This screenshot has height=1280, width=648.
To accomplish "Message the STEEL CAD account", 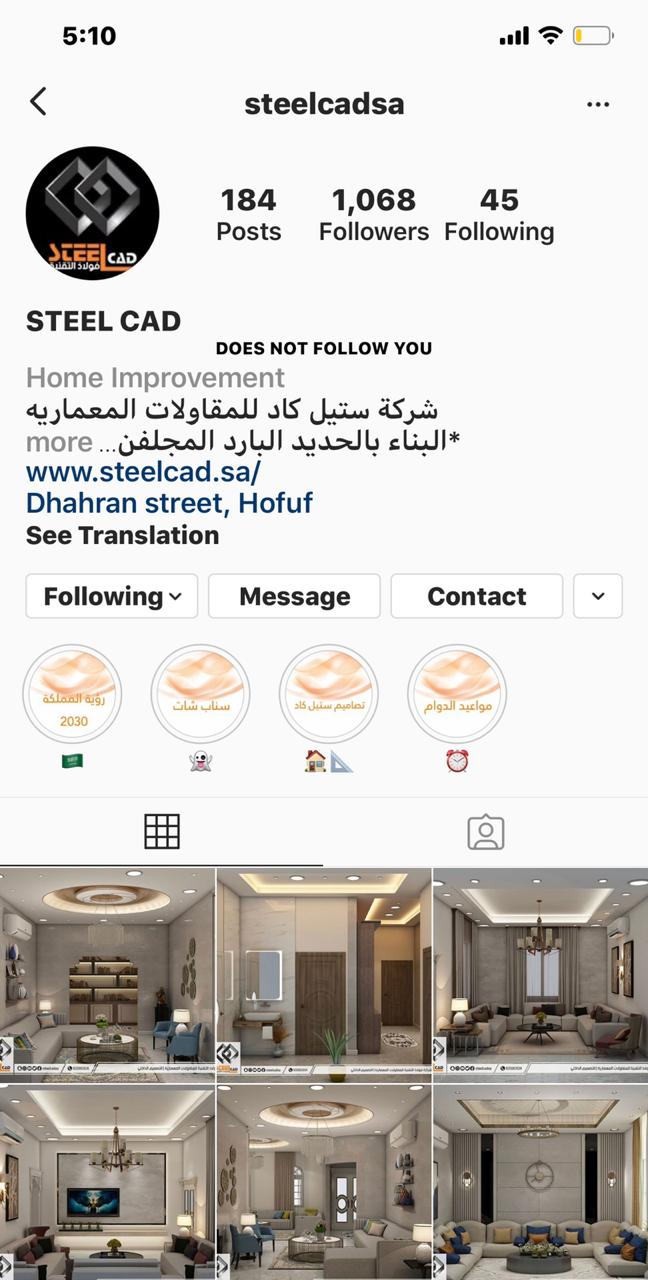I will click(x=294, y=596).
